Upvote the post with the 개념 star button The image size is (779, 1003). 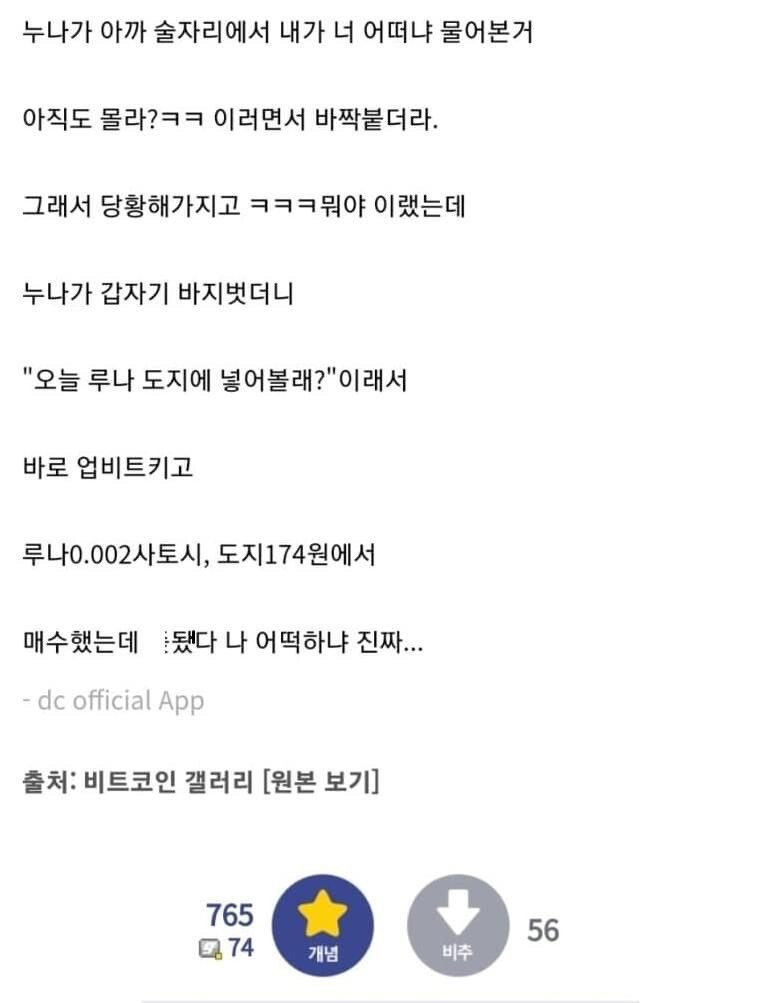click(322, 925)
